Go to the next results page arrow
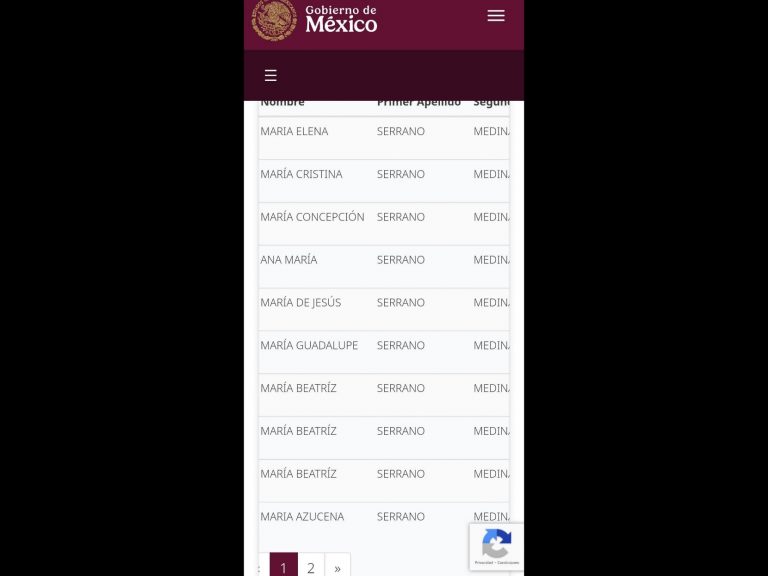768x576 pixels. click(x=337, y=567)
